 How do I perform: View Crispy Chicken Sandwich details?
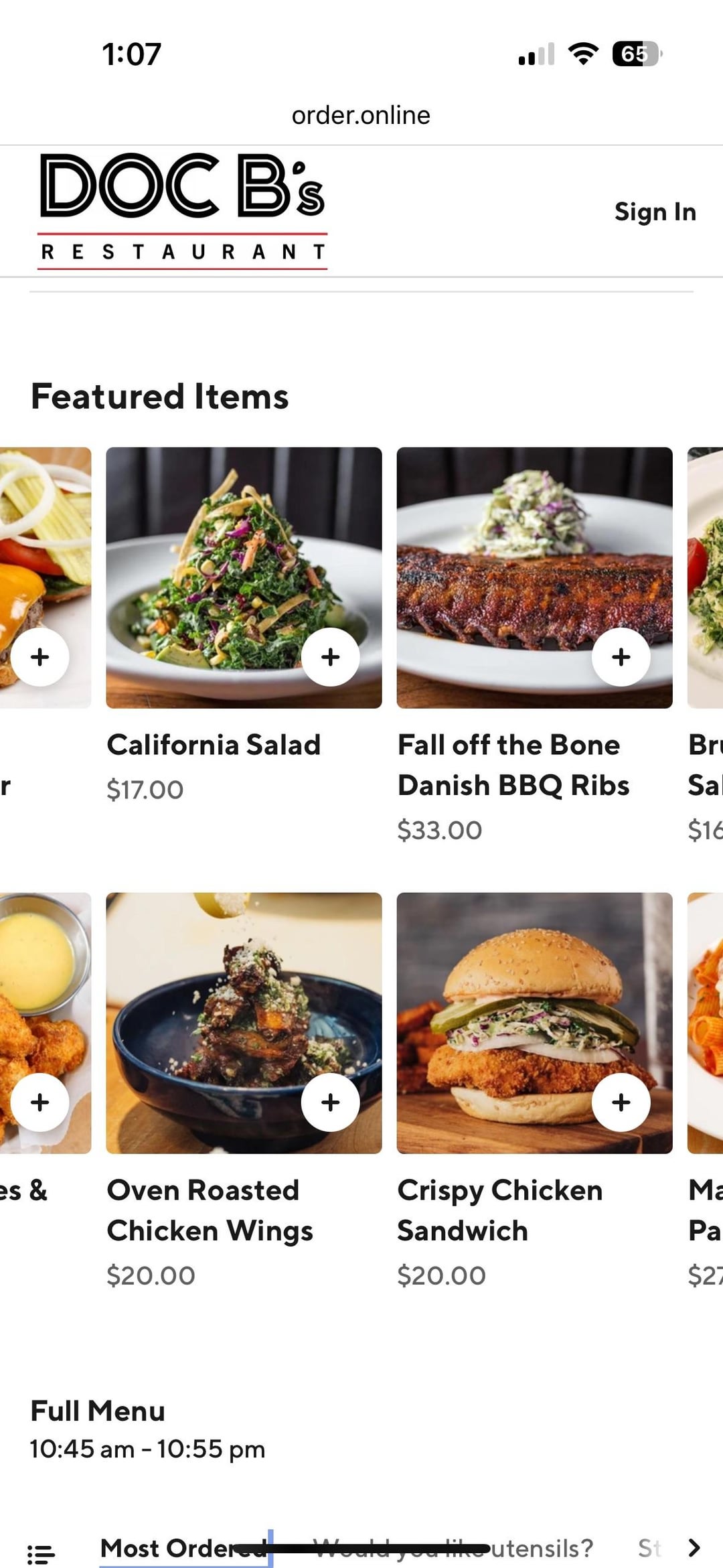point(499,1210)
